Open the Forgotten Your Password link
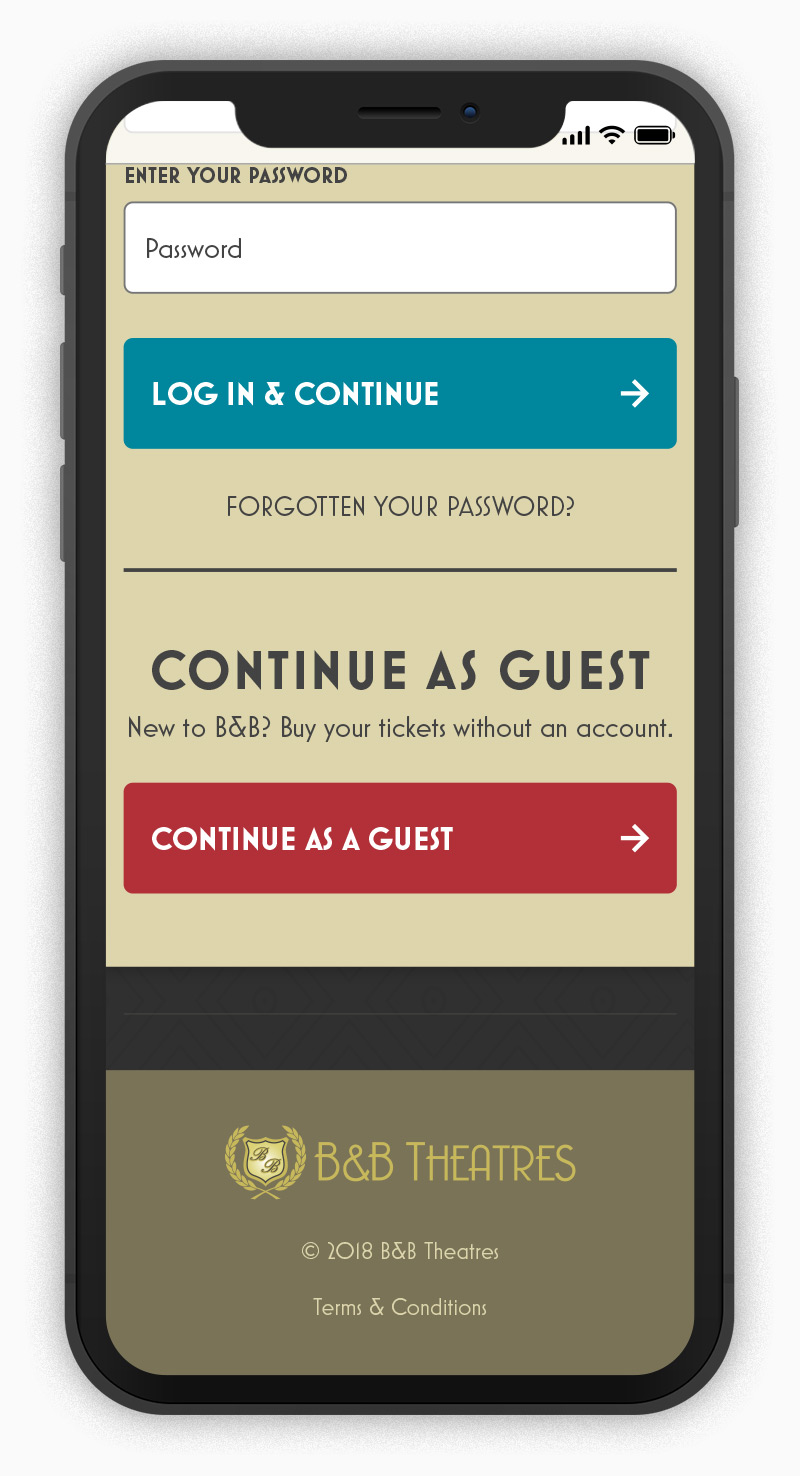The height and width of the screenshot is (1476, 800). [x=400, y=507]
